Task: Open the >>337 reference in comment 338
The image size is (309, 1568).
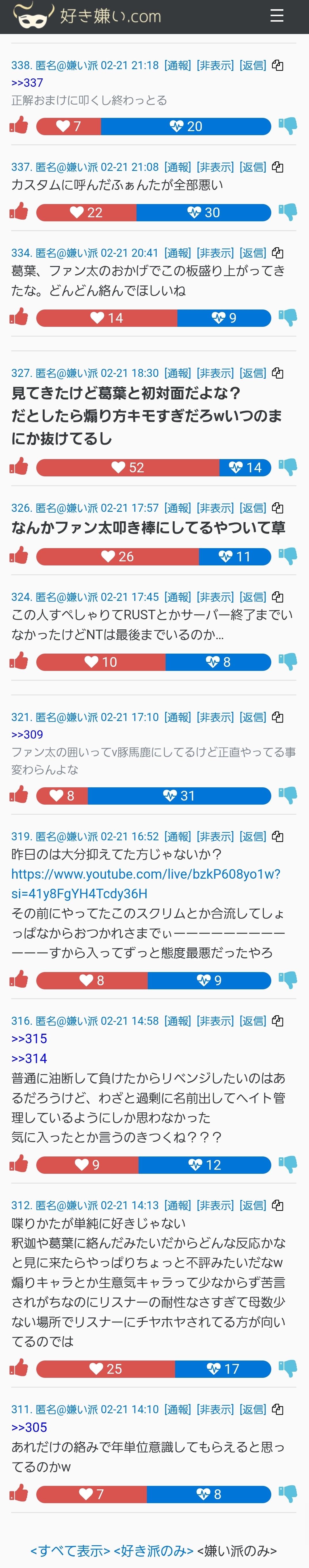Action: 27,83
